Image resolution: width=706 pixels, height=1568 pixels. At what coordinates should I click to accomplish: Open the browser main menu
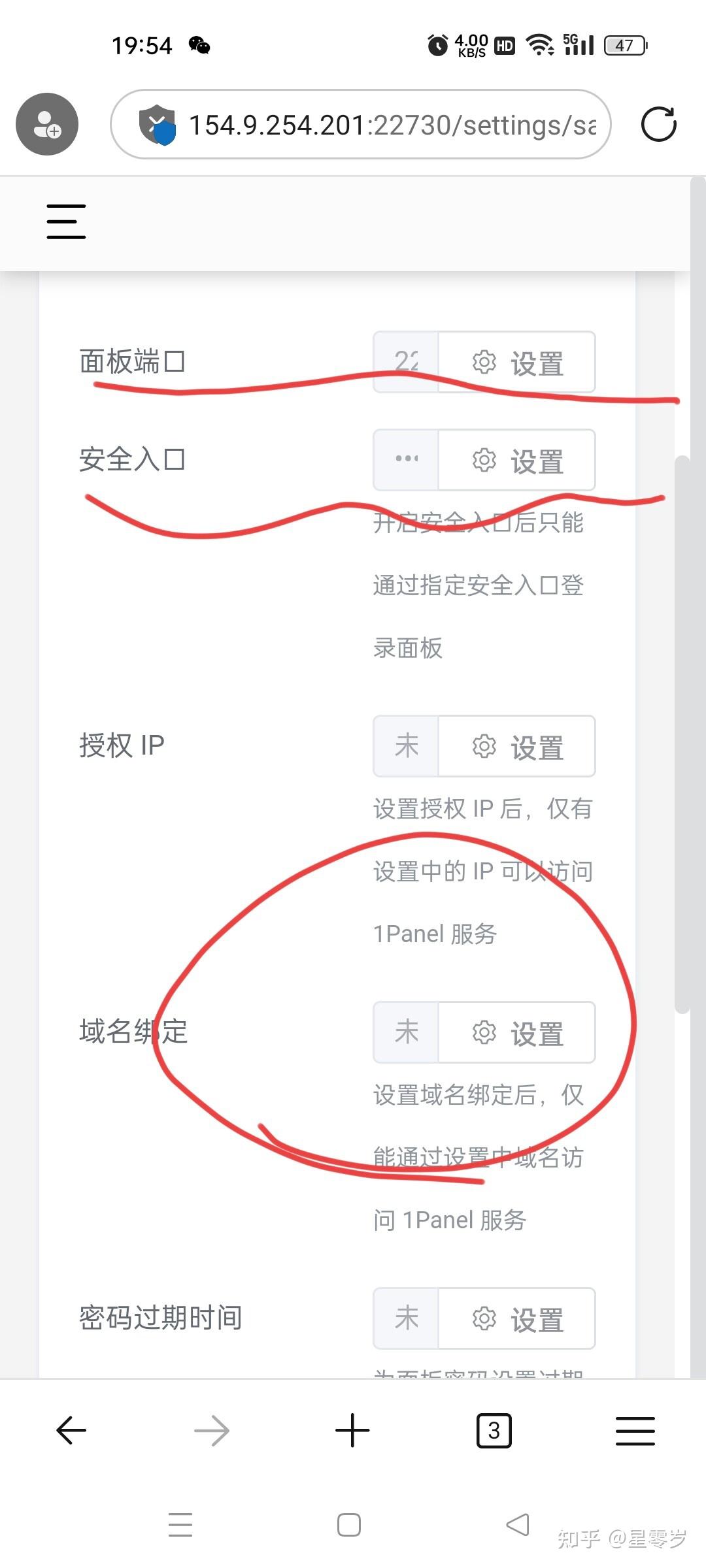coord(635,1430)
